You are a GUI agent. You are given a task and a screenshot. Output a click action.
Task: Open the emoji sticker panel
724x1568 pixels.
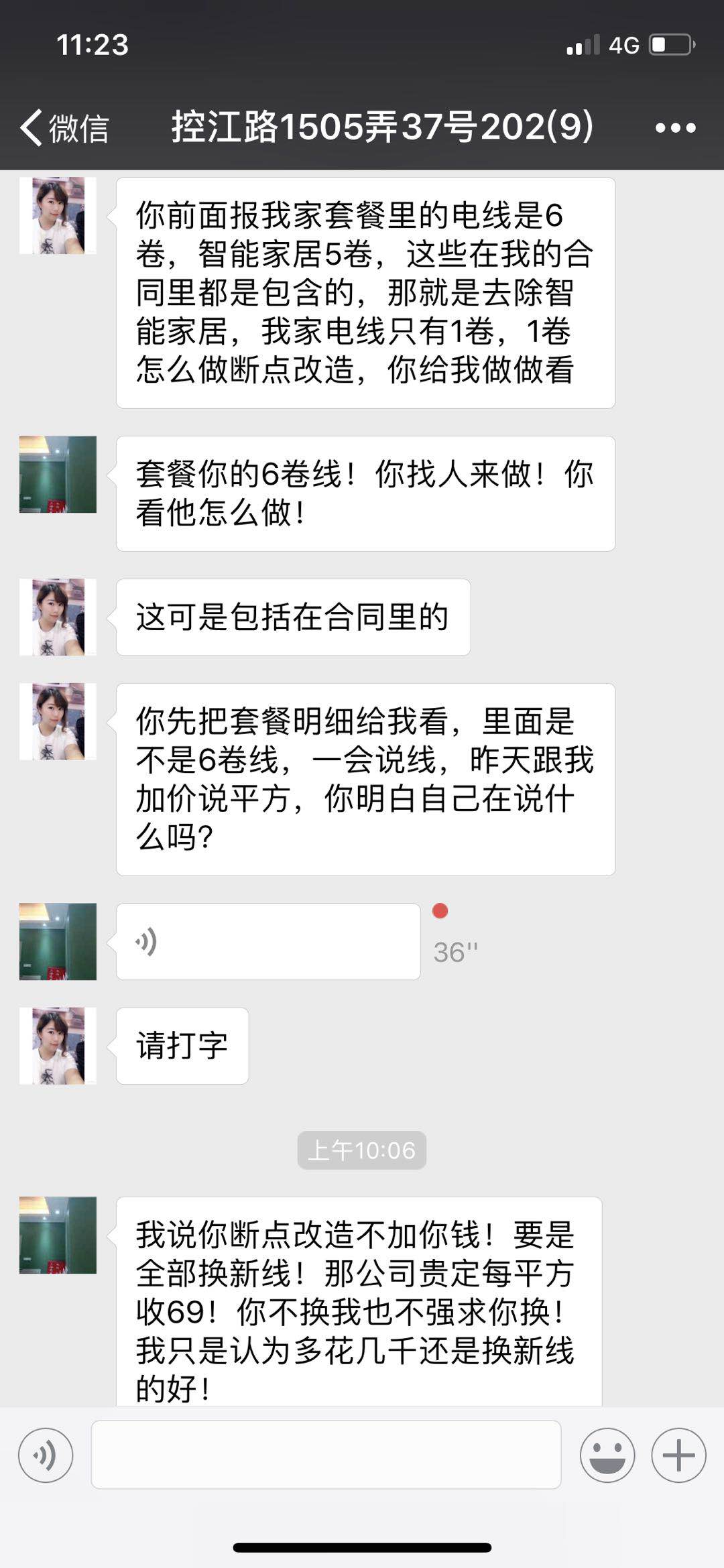pyautogui.click(x=607, y=1455)
